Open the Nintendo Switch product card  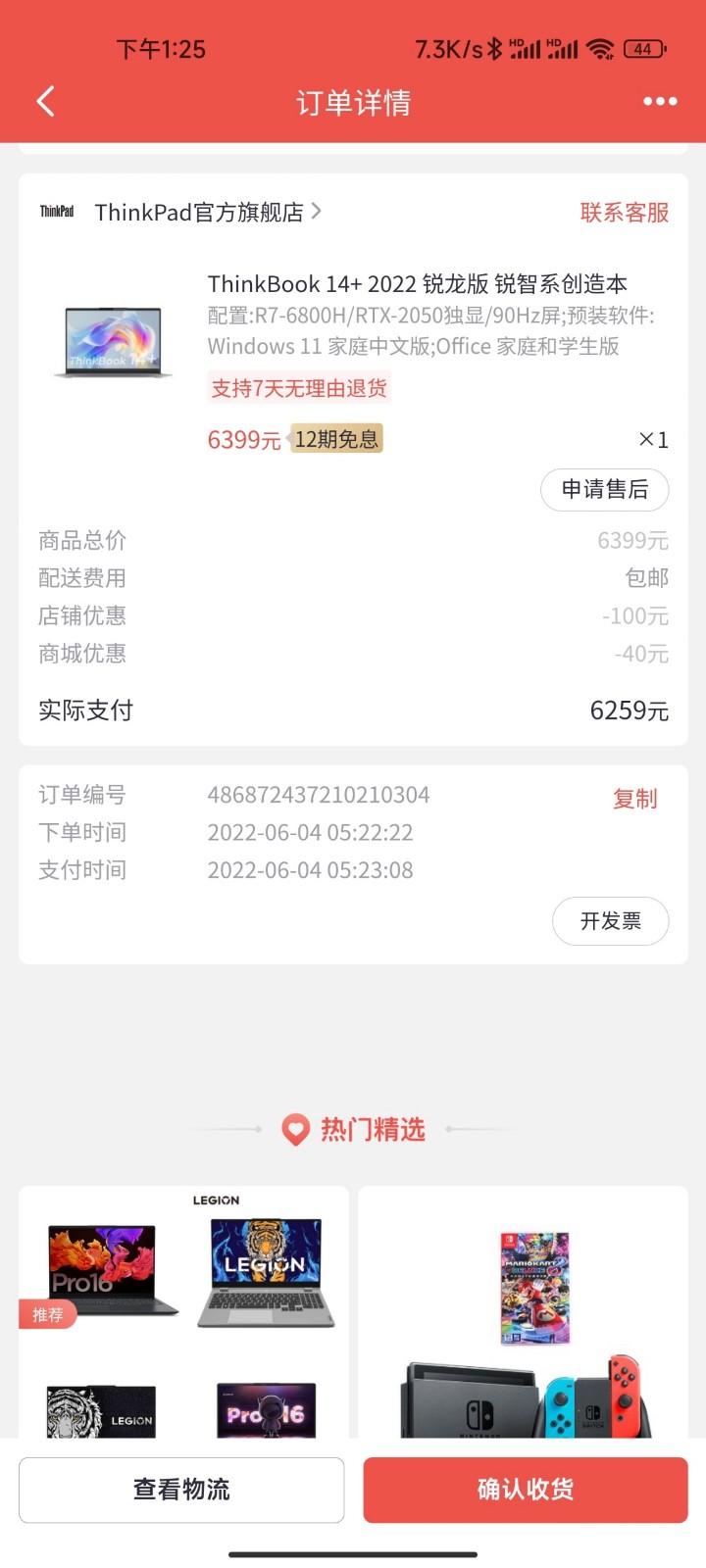coord(523,1313)
